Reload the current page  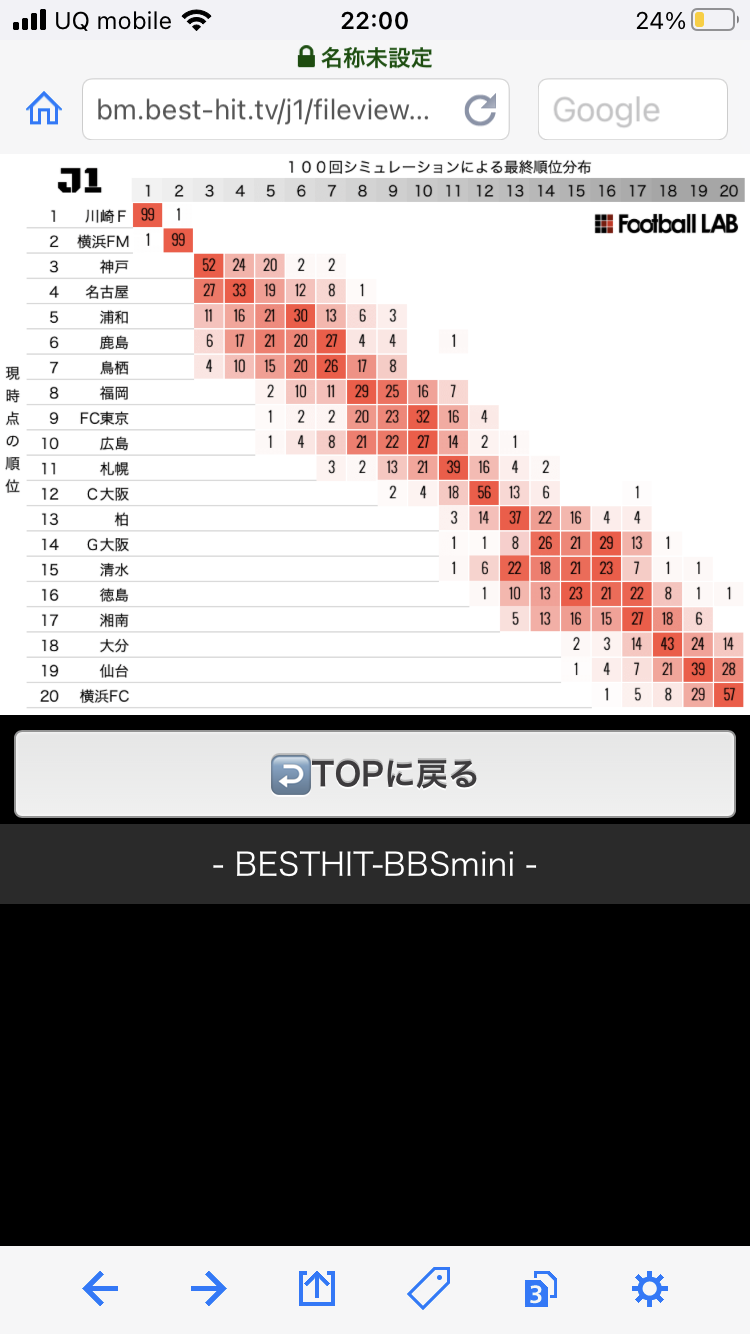481,110
